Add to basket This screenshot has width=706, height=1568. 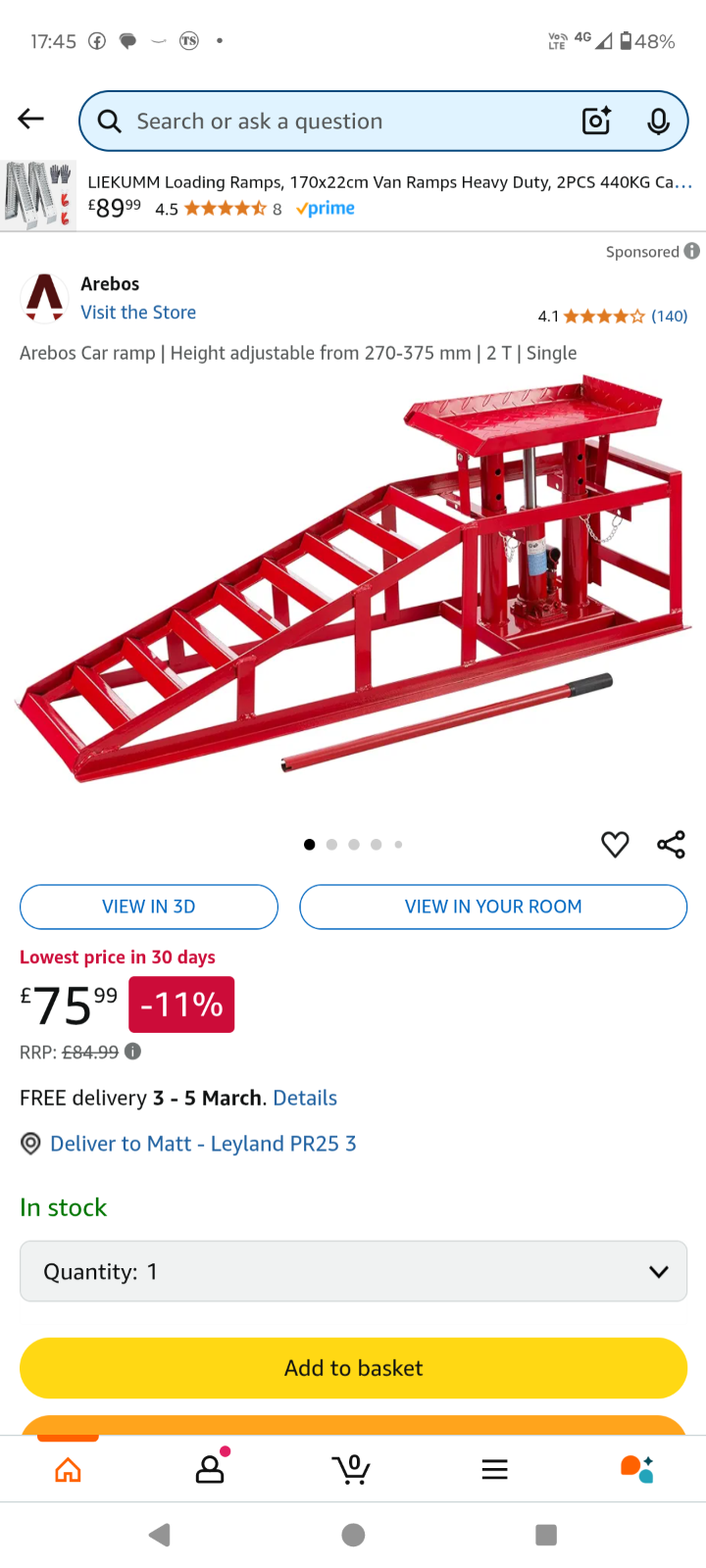pos(353,1368)
